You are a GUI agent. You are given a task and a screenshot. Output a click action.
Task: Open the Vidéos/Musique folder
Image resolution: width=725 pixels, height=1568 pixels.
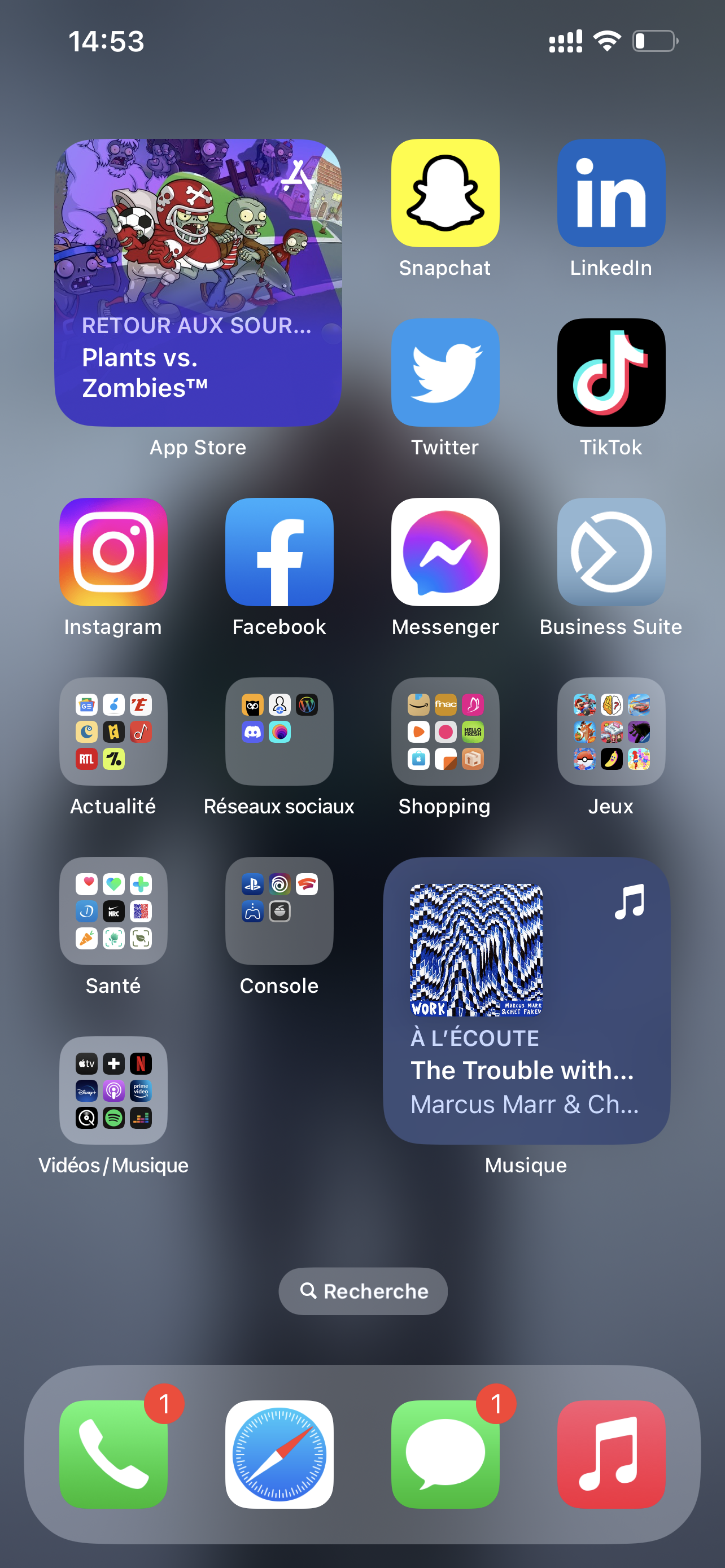[113, 1090]
